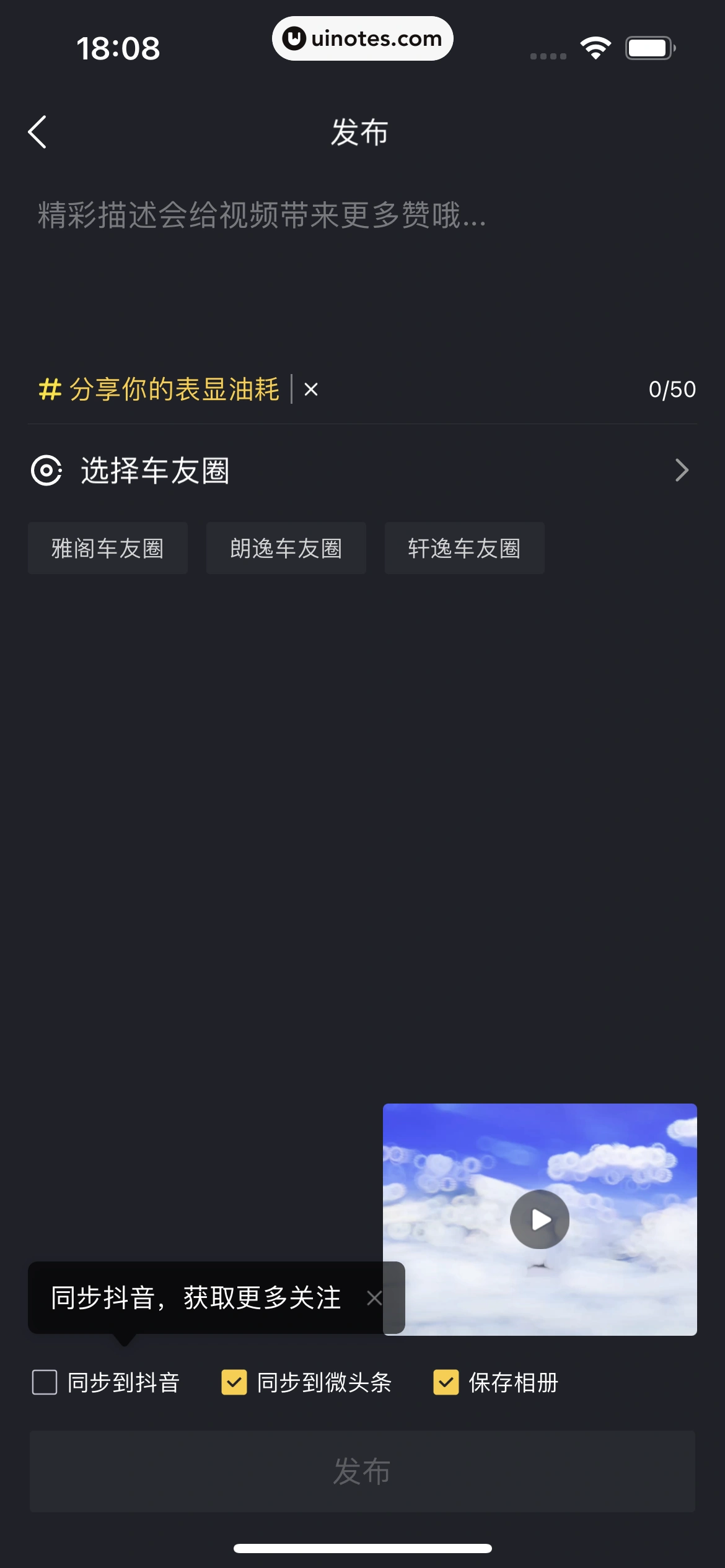Select the 雅阁车友圈 chip

point(107,548)
